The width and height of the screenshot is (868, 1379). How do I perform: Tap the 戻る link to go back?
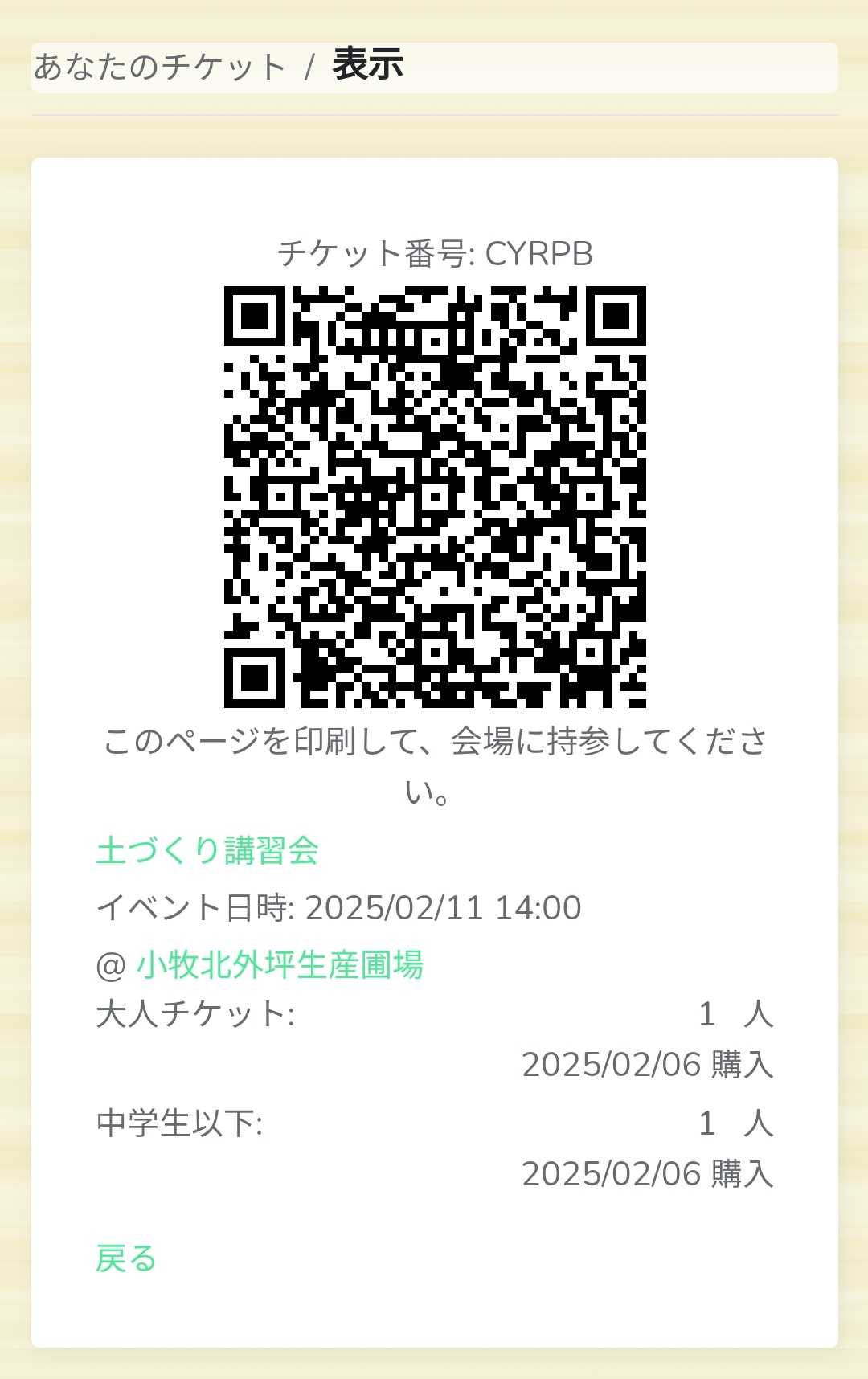click(126, 1258)
